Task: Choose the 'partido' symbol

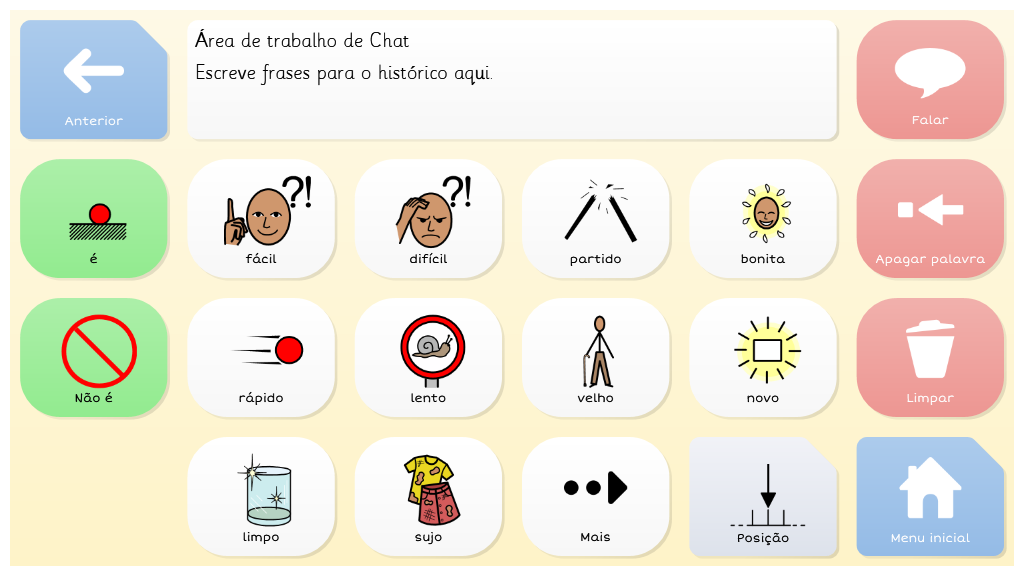Action: 596,219
